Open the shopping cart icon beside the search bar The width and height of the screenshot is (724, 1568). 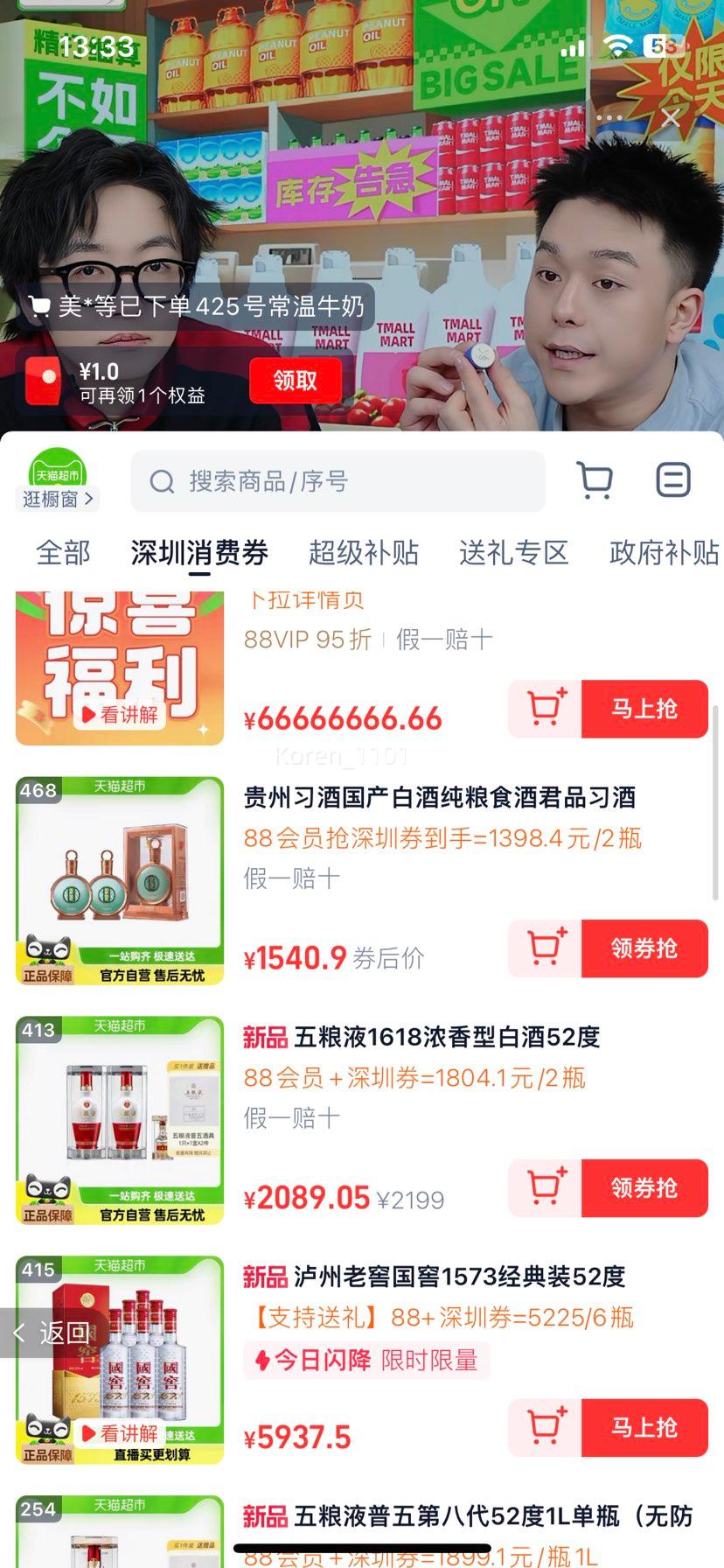(595, 480)
